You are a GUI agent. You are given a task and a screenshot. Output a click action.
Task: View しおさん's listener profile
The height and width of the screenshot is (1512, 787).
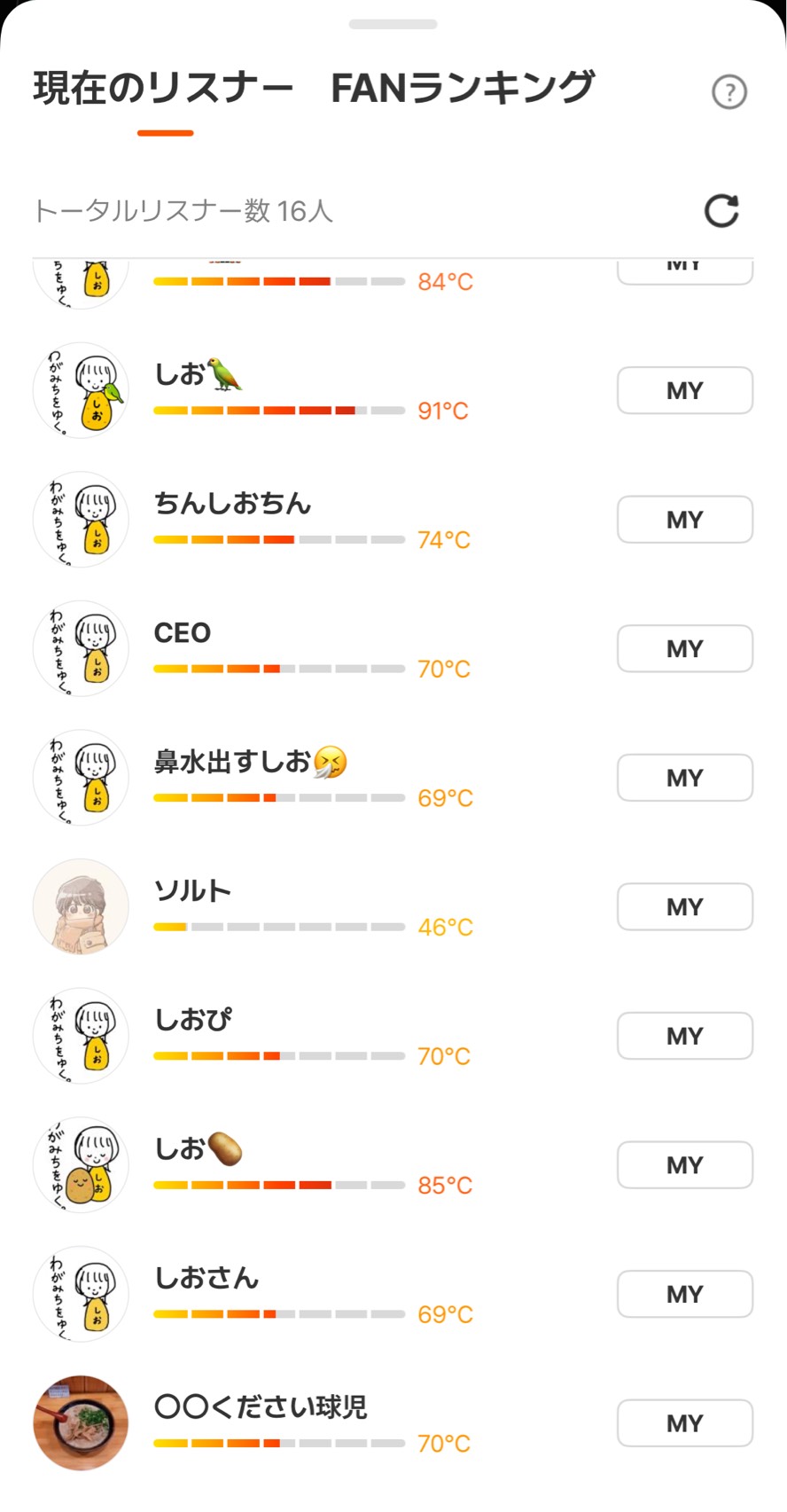[81, 1294]
